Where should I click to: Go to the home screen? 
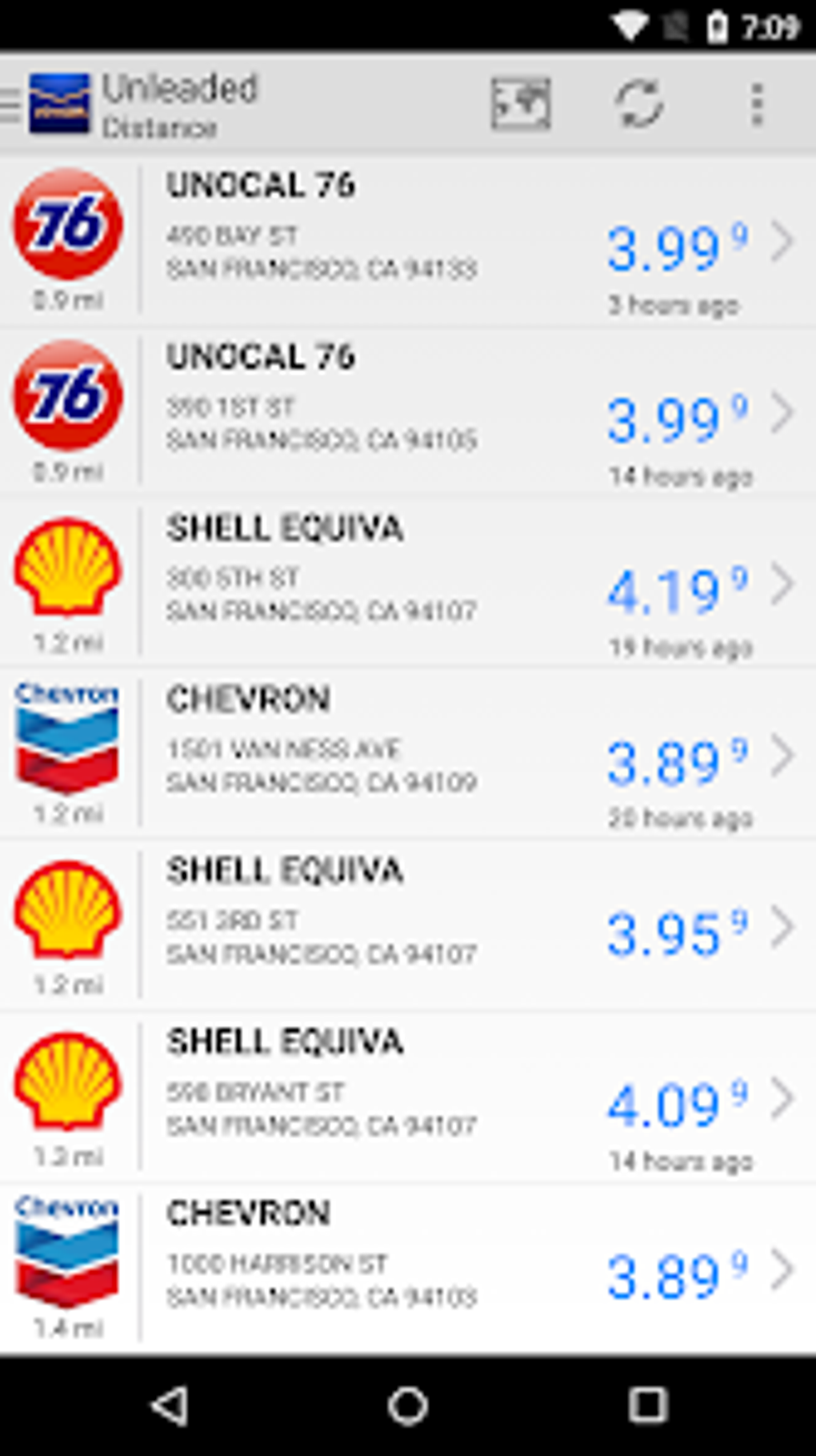coord(408,1405)
